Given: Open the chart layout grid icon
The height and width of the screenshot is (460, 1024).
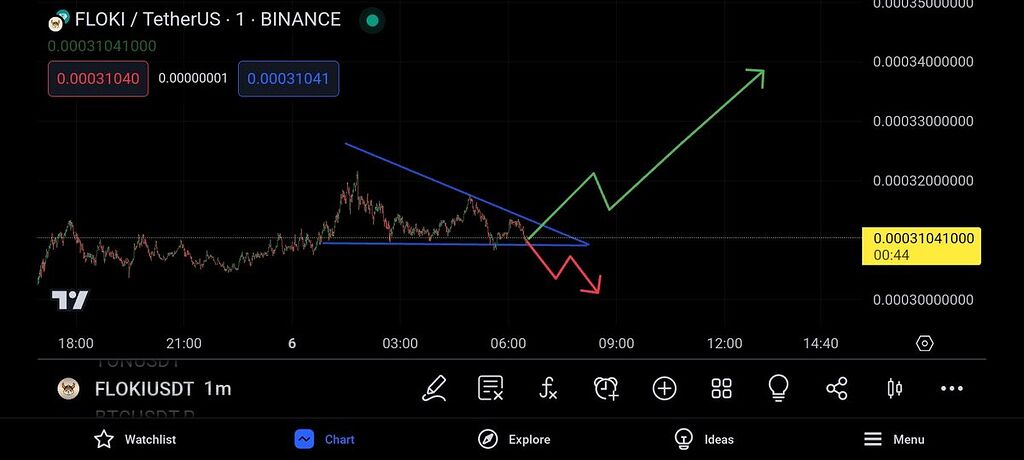Looking at the screenshot, I should coord(722,388).
